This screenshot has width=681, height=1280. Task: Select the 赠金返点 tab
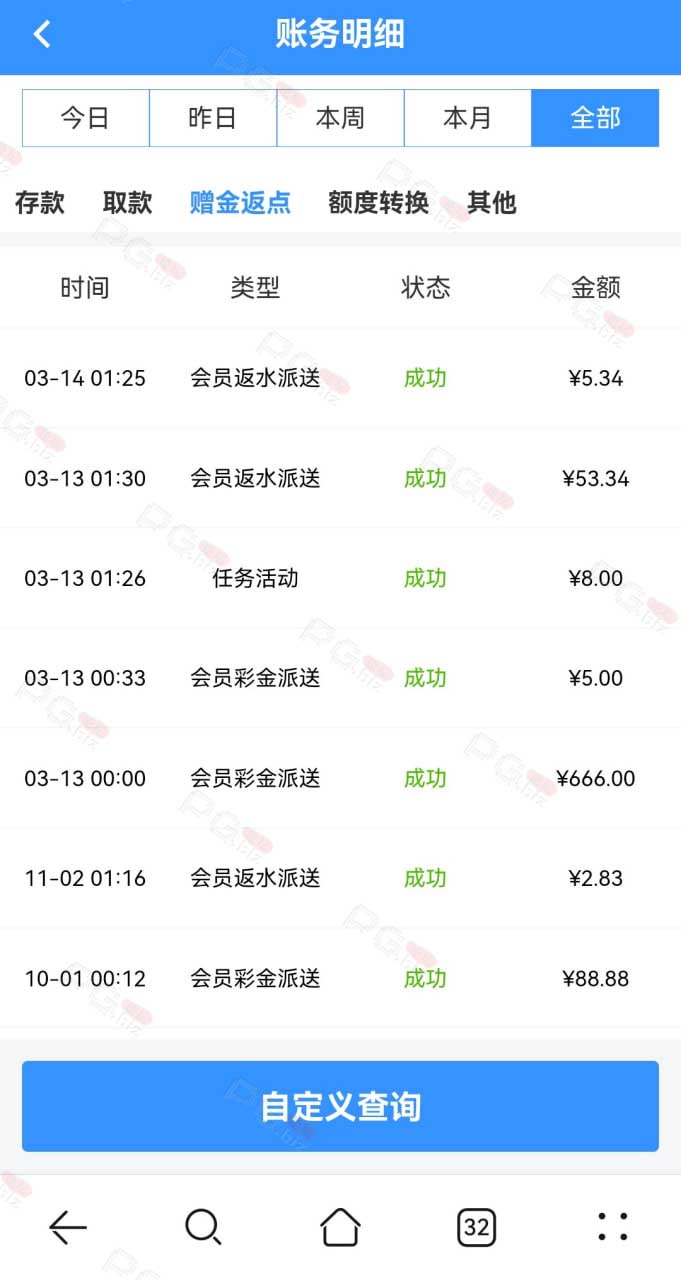tap(240, 203)
